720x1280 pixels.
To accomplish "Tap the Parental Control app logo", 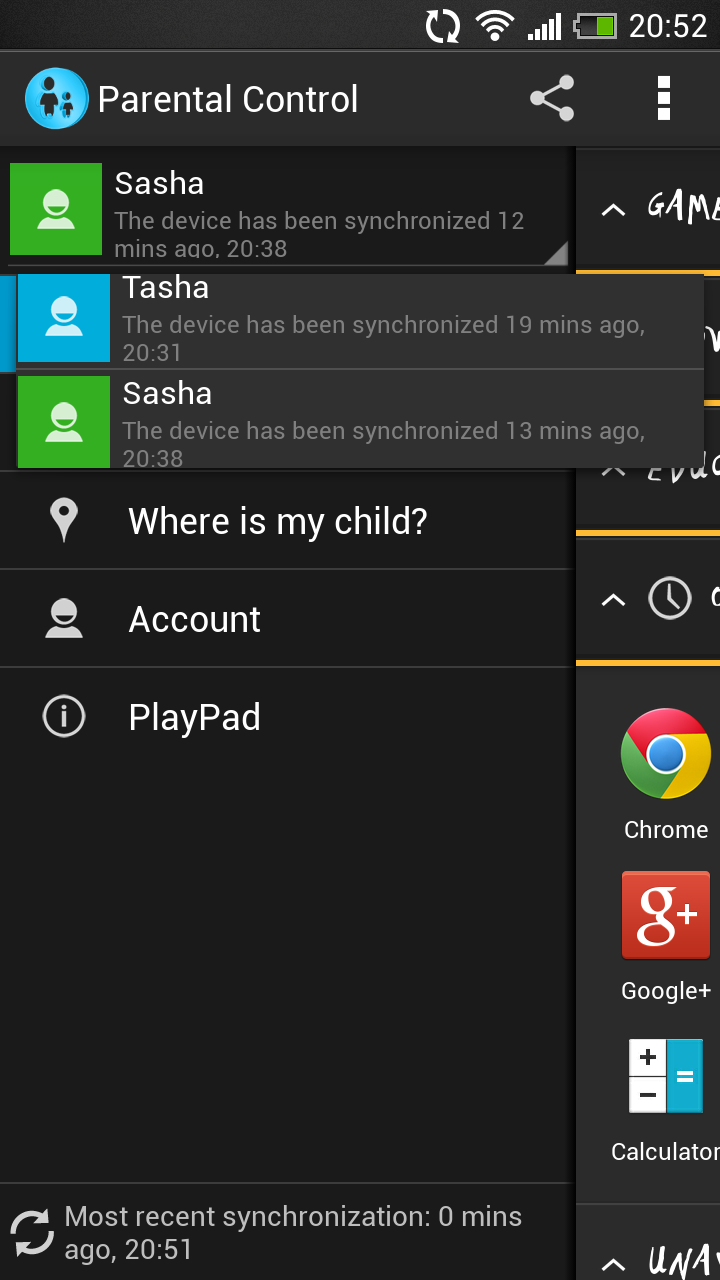I will click(x=56, y=99).
